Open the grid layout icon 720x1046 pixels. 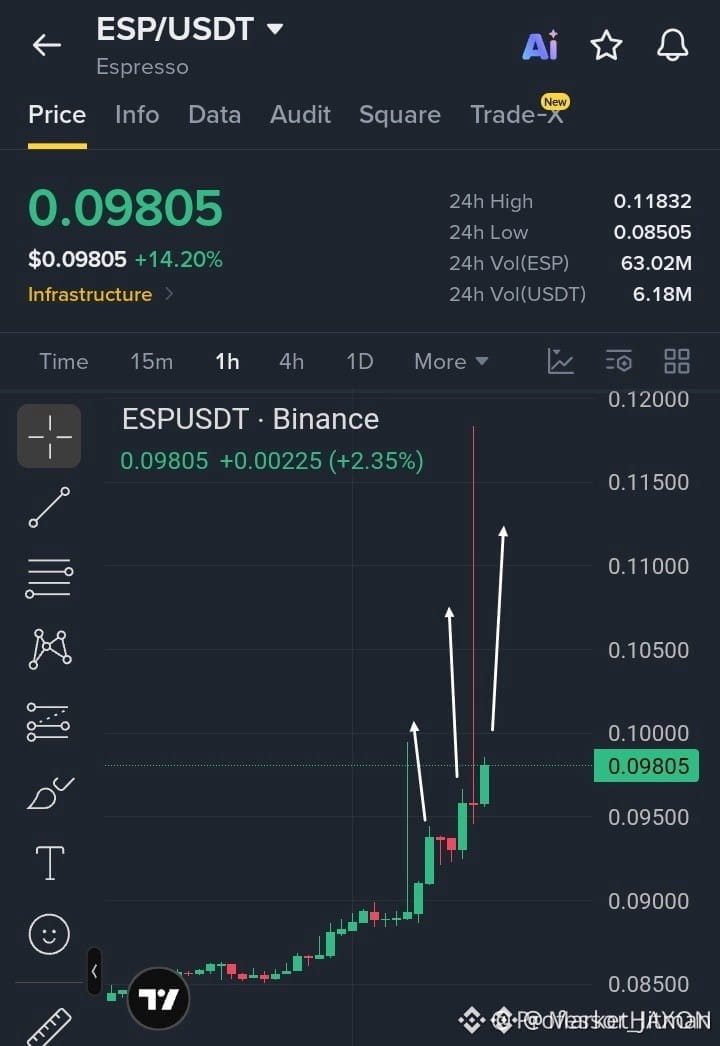point(677,361)
